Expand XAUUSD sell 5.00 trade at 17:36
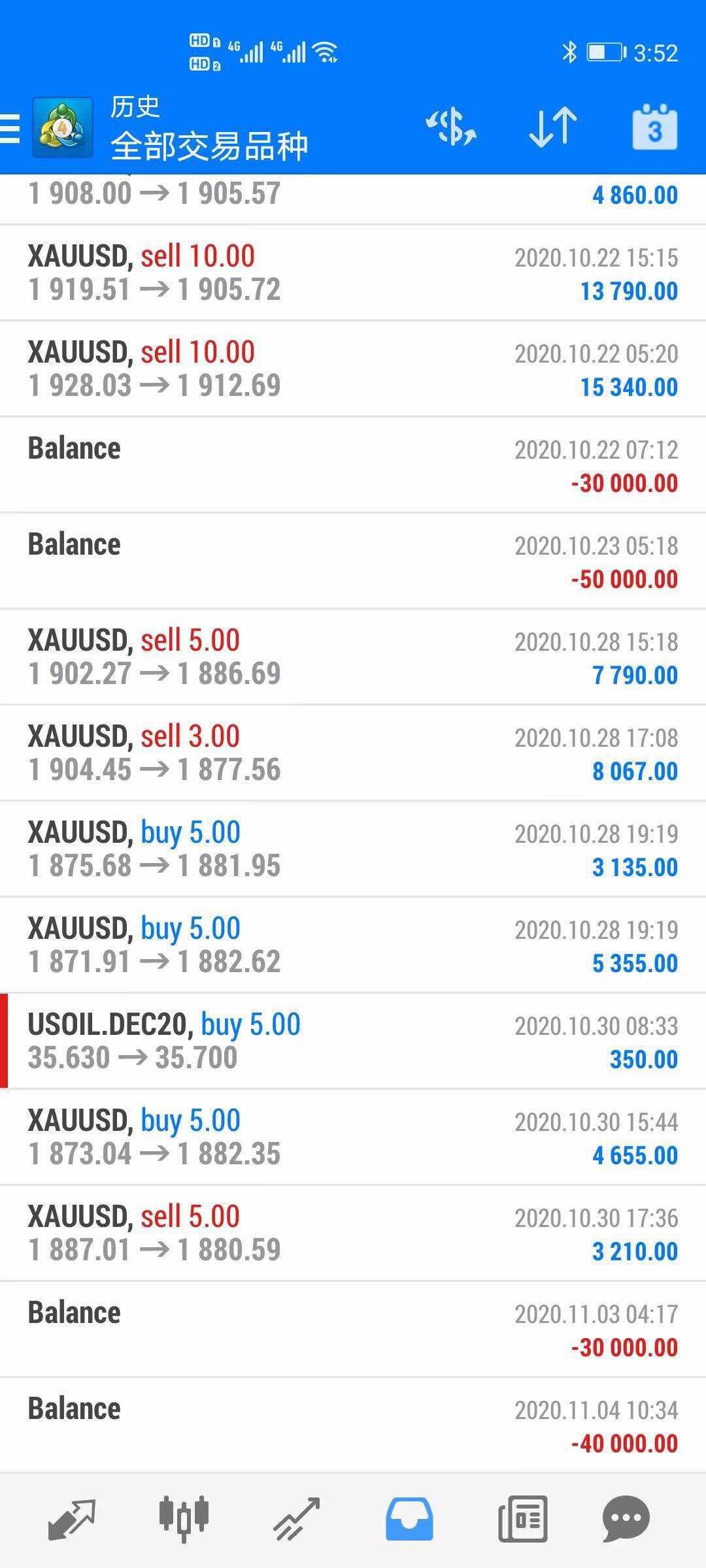 pyautogui.click(x=353, y=1233)
